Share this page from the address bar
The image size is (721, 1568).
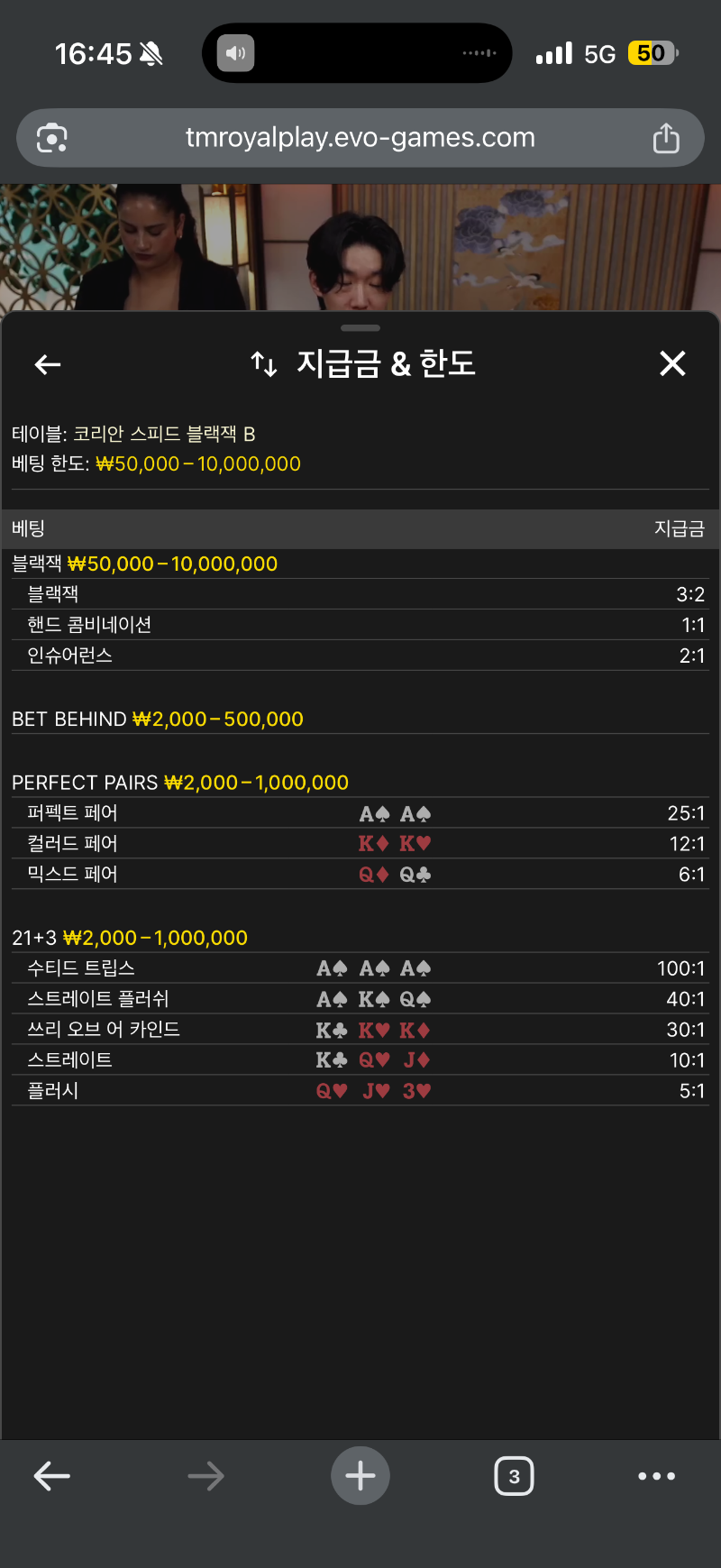coord(666,138)
